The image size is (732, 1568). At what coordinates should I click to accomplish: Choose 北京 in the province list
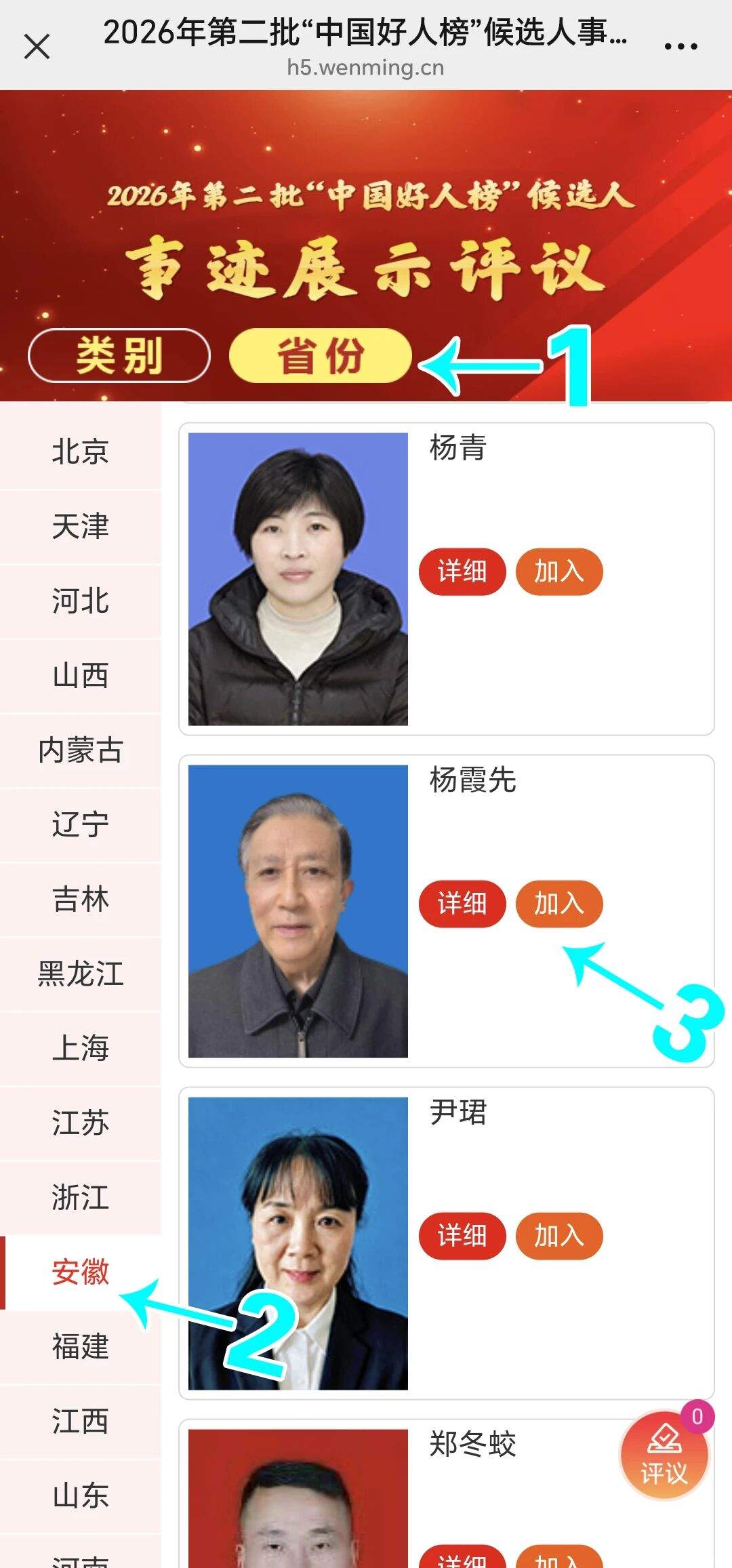pos(81,451)
